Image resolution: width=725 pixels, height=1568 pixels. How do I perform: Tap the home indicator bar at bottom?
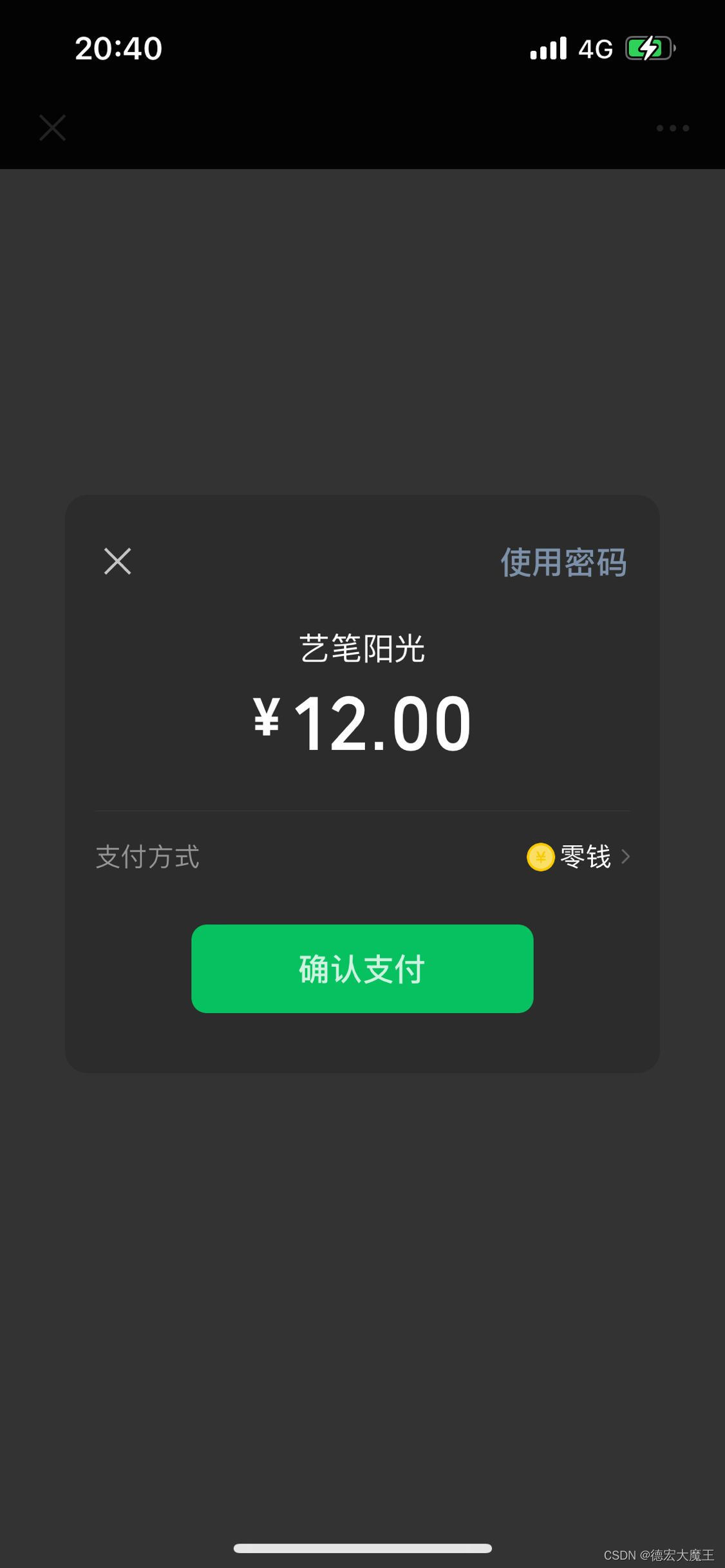click(362, 1547)
